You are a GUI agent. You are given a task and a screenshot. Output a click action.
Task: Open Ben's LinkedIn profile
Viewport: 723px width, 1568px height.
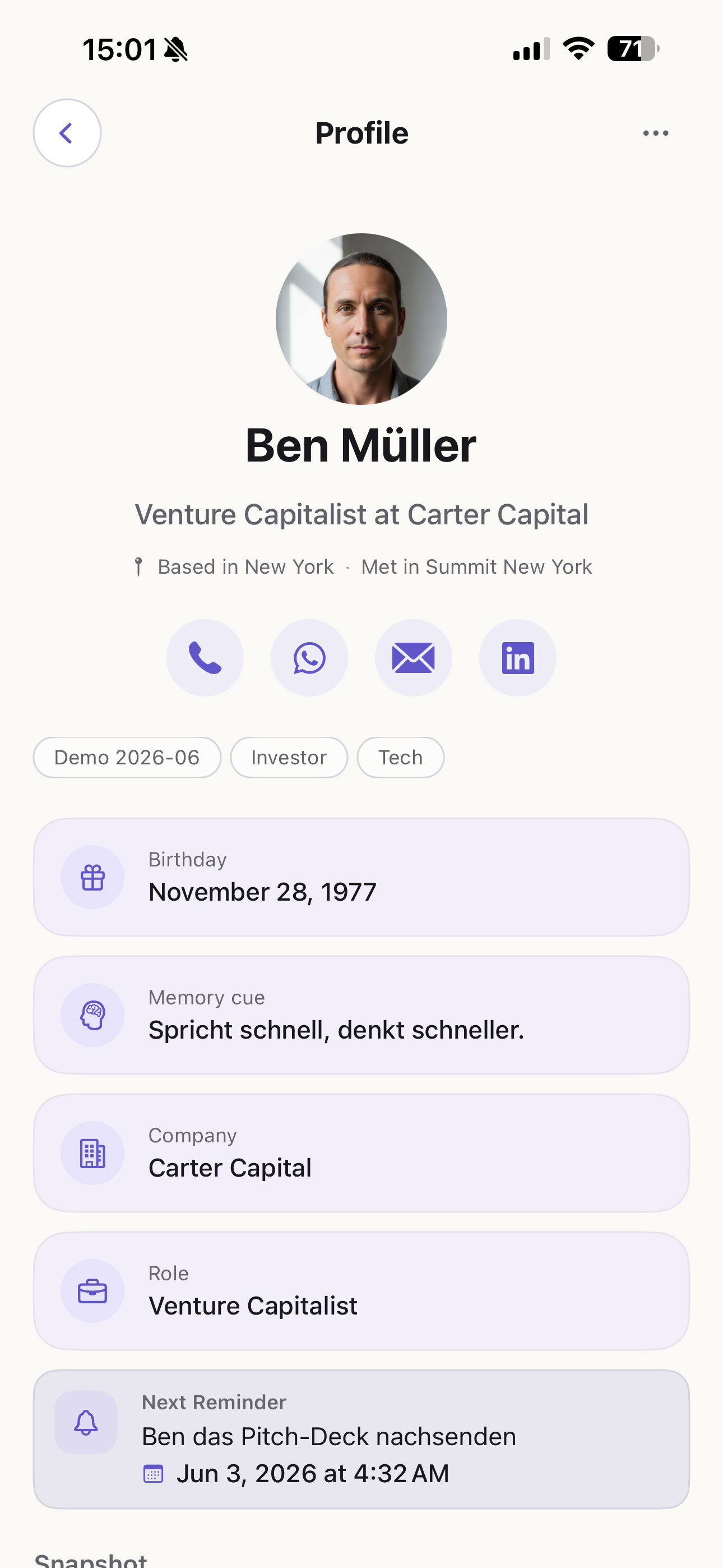click(517, 658)
